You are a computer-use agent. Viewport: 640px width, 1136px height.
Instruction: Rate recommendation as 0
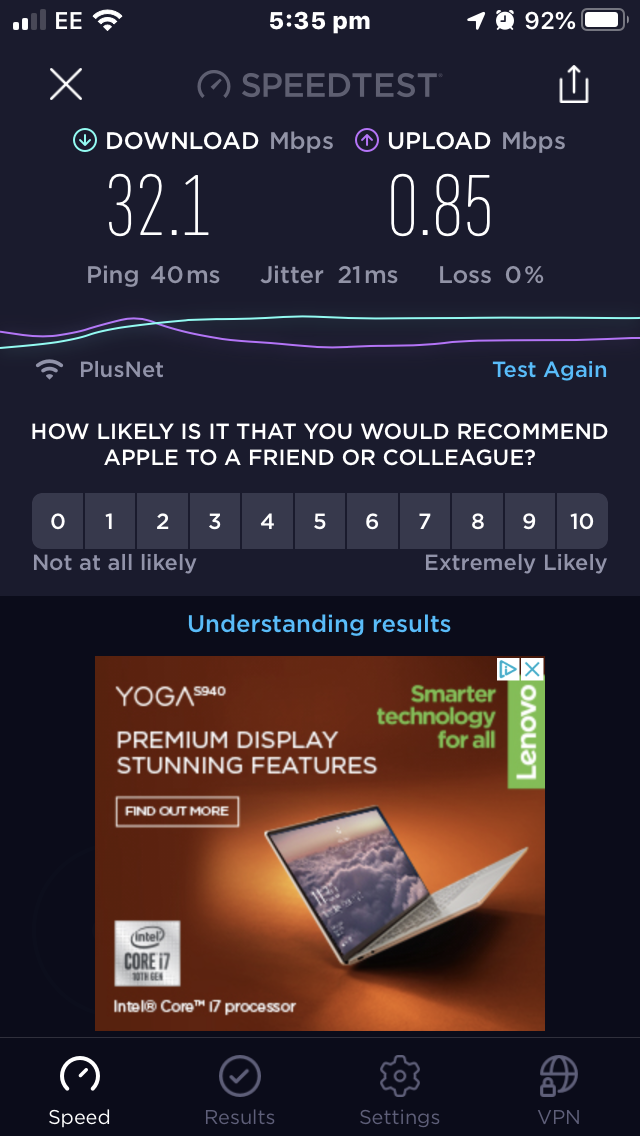58,521
